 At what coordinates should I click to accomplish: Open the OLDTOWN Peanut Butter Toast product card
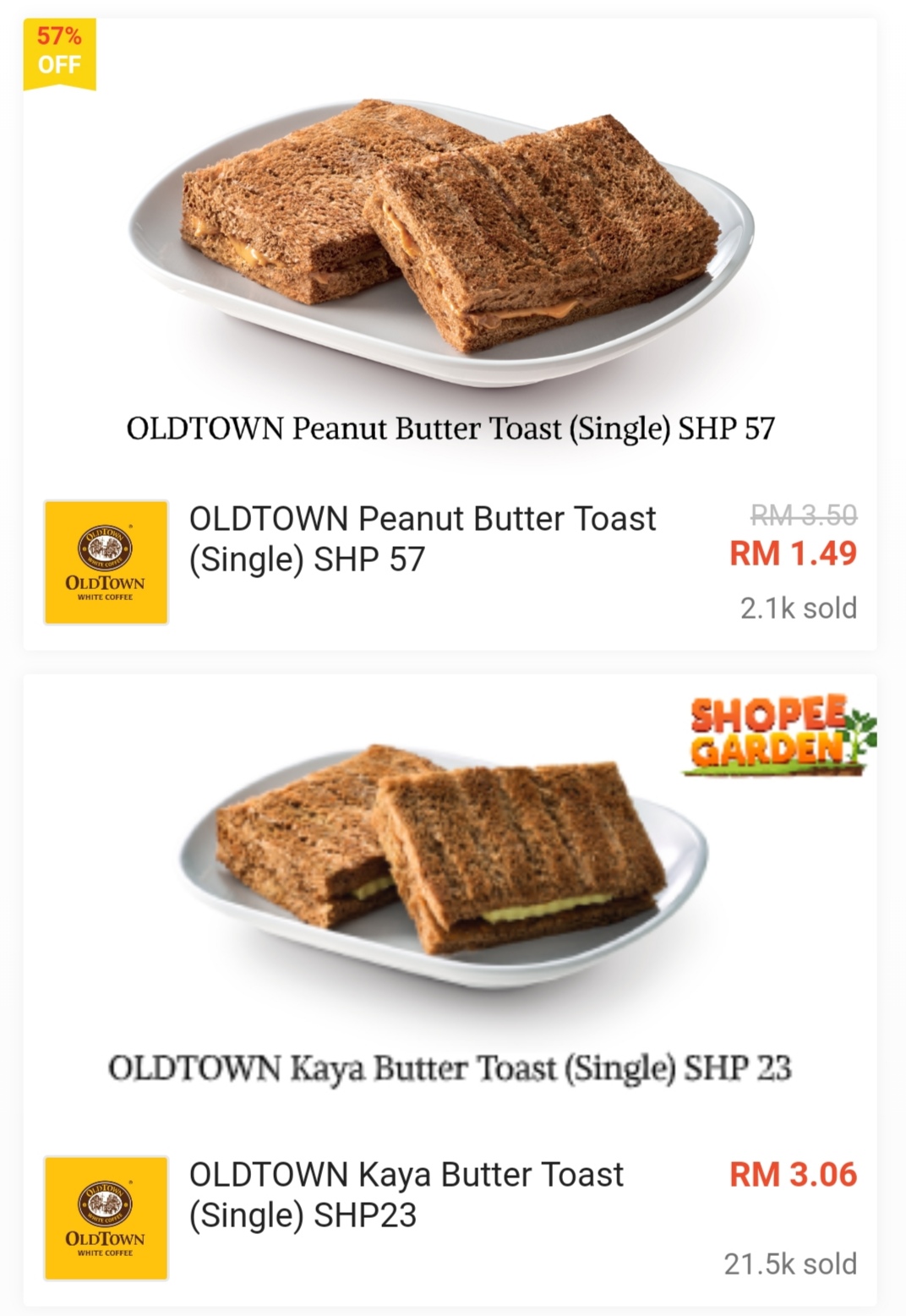coord(450,334)
